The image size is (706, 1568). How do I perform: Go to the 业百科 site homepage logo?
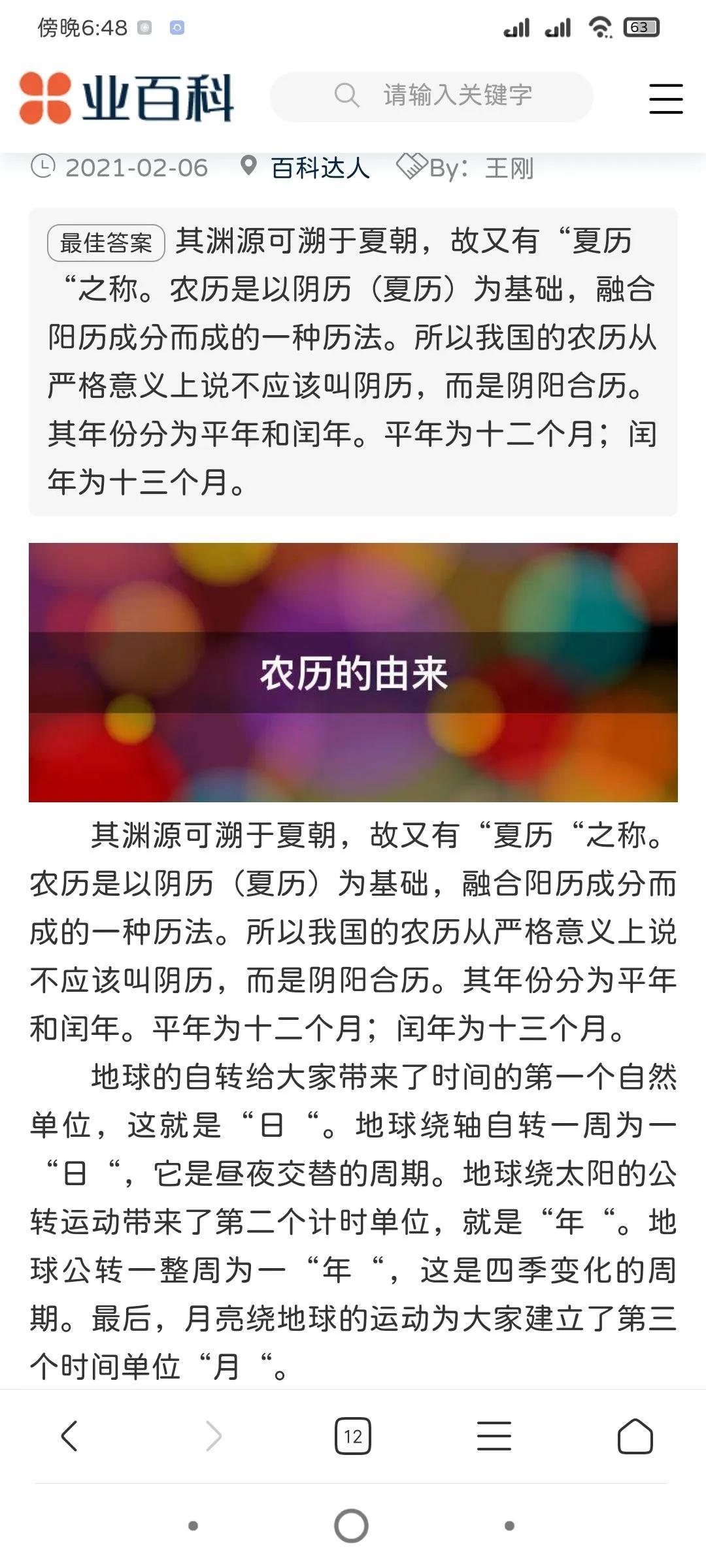pos(127,98)
